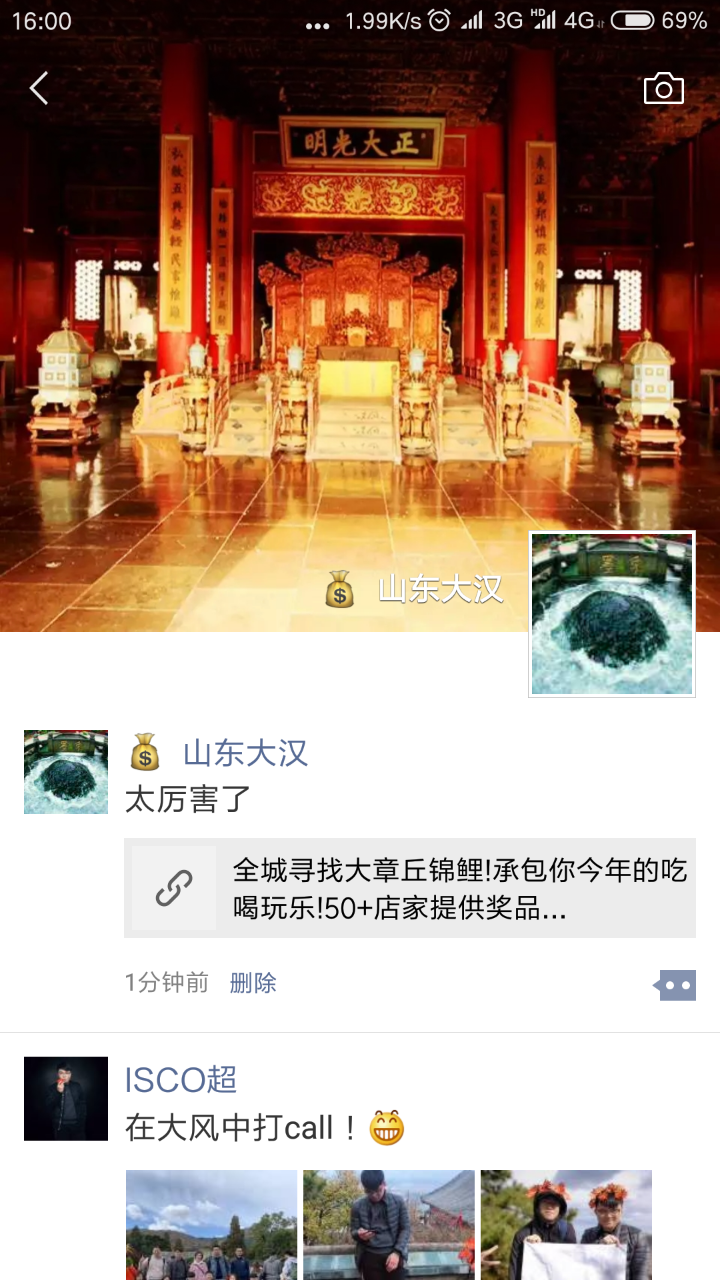Open the like and comment bubble on 山东大汉's post

pyautogui.click(x=675, y=985)
